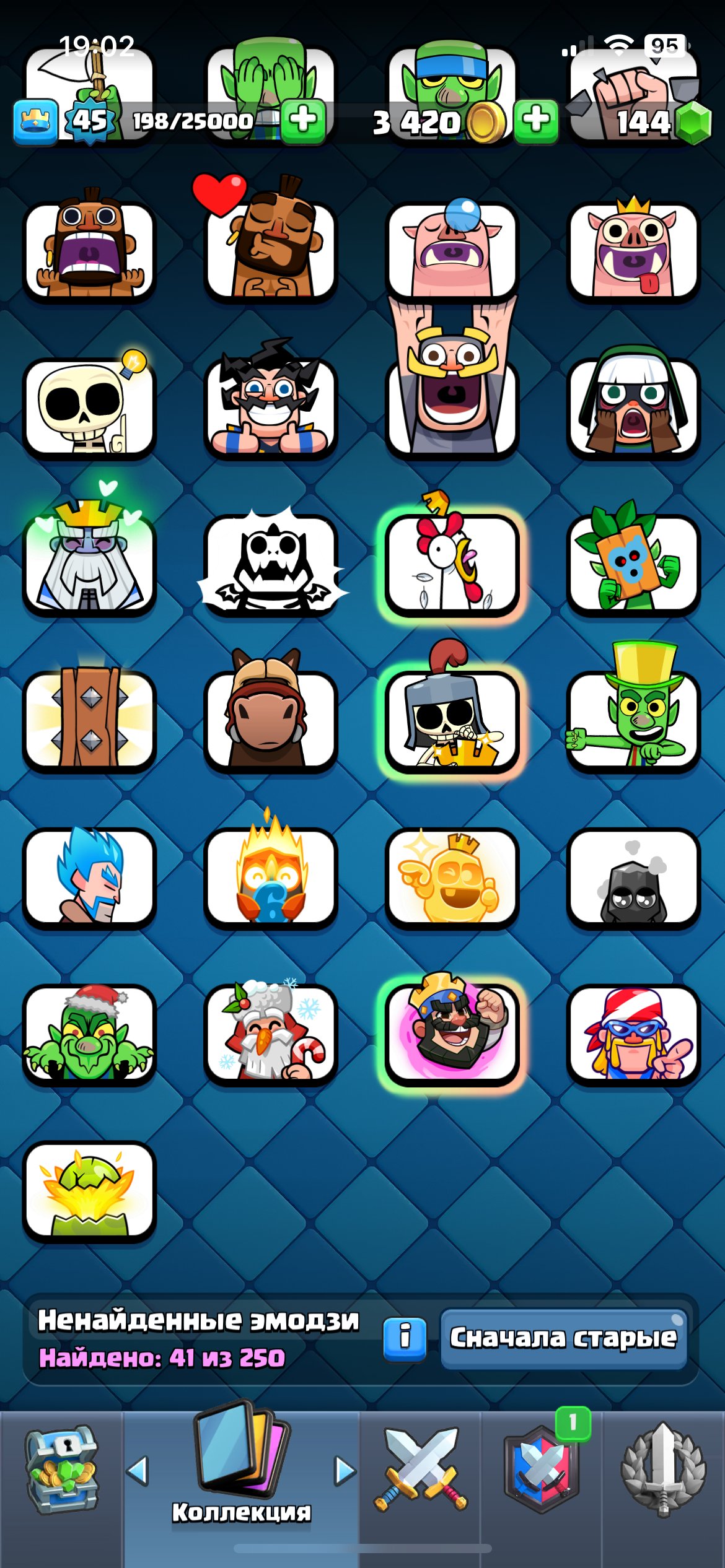Image resolution: width=725 pixels, height=1568 pixels.
Task: Open the shop chest tab
Action: pyautogui.click(x=61, y=1470)
